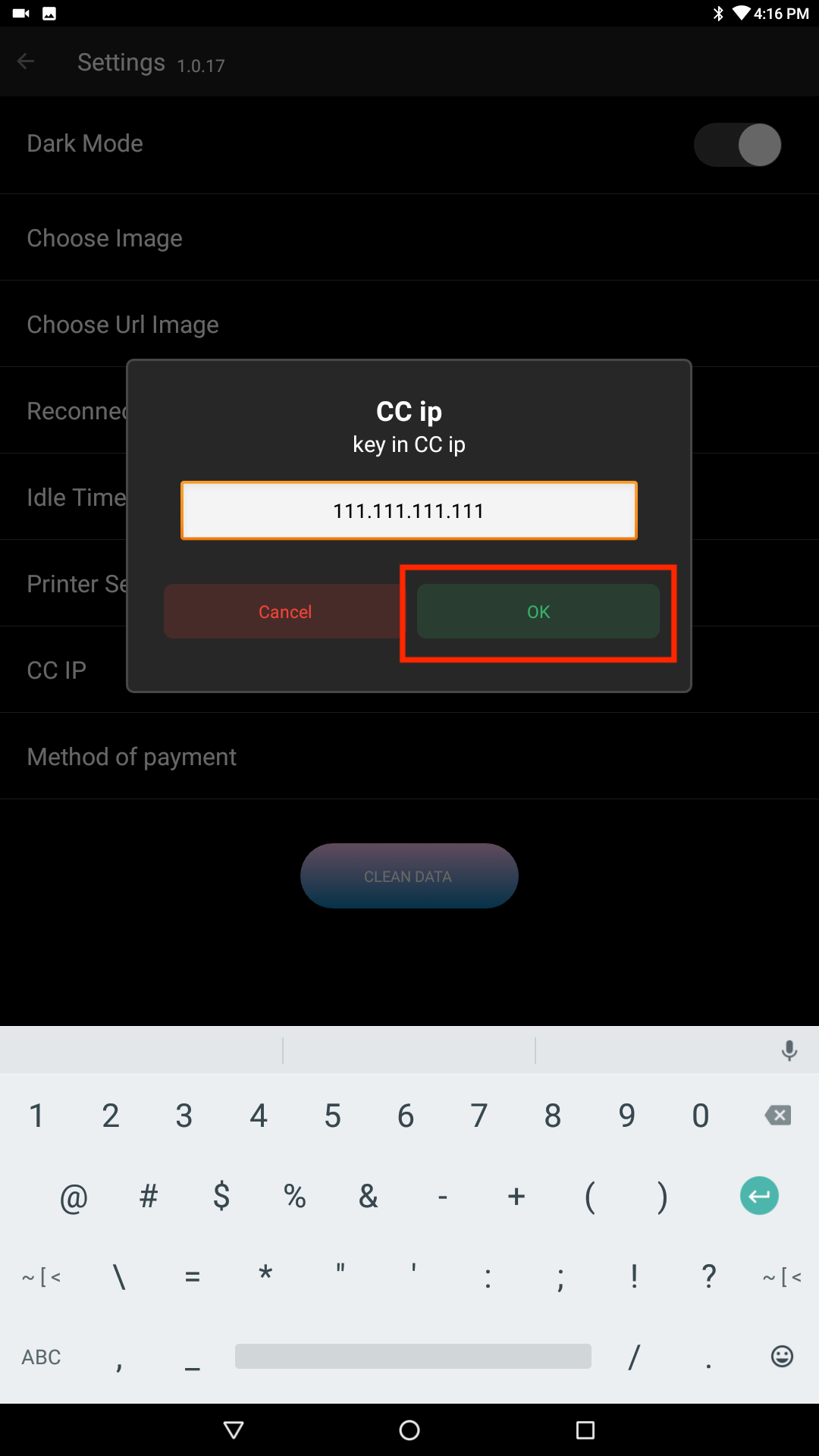Screen dimensions: 819x1456
Task: Tap the system back navigation button
Action: pyautogui.click(x=234, y=1430)
